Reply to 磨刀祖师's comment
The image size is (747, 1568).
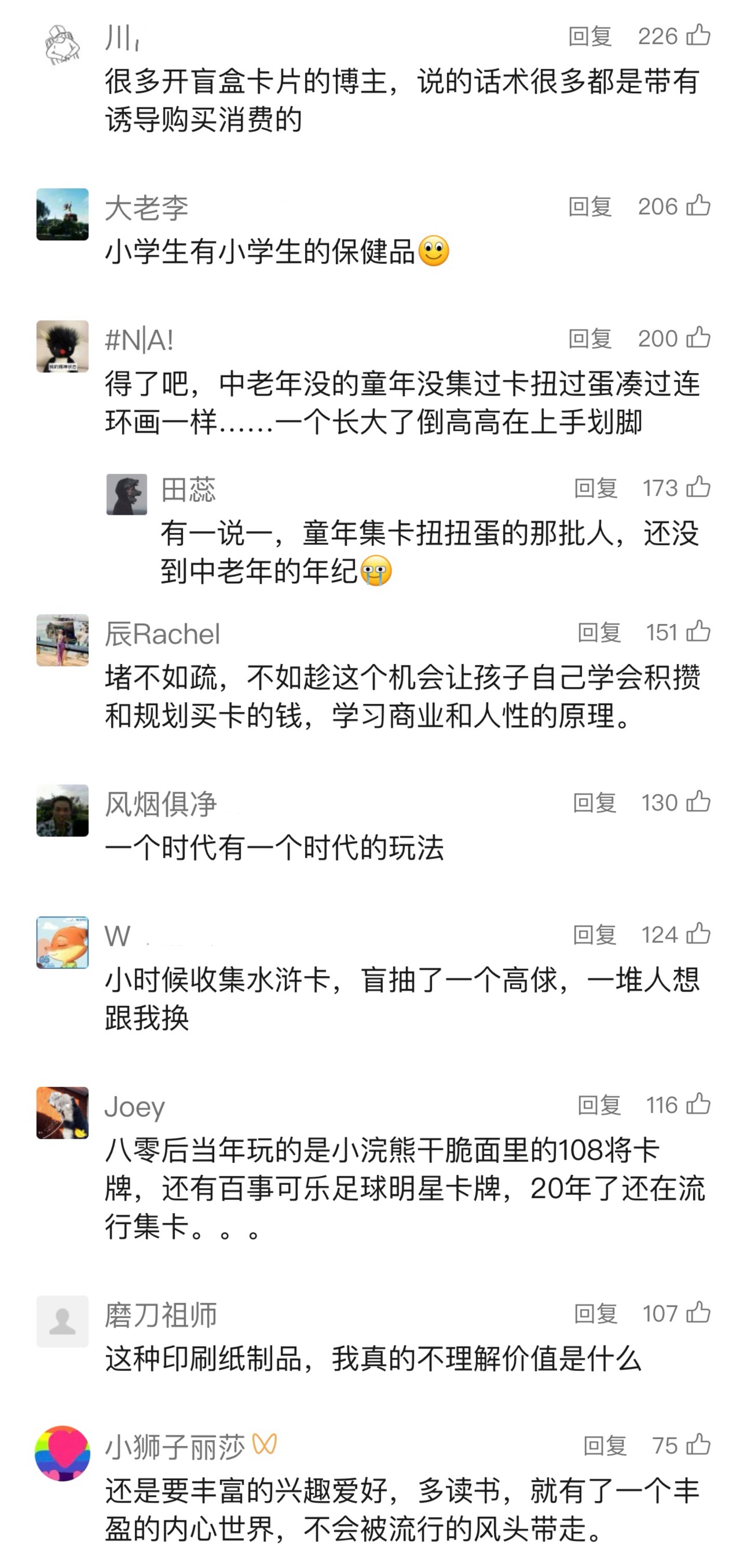click(x=596, y=1314)
